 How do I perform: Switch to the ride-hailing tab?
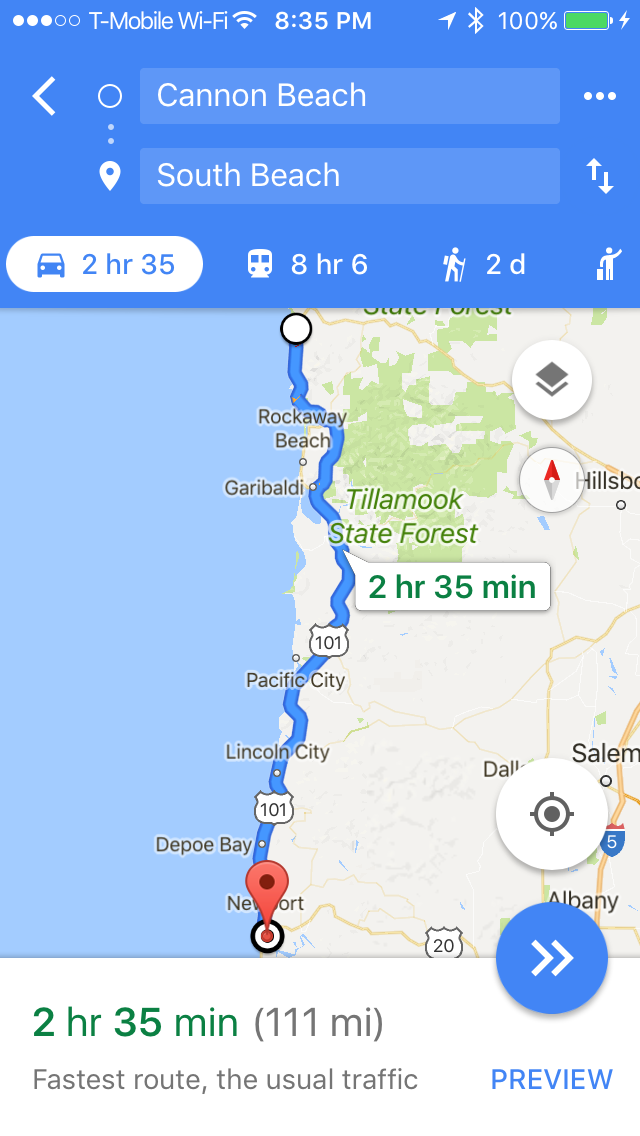click(x=608, y=265)
